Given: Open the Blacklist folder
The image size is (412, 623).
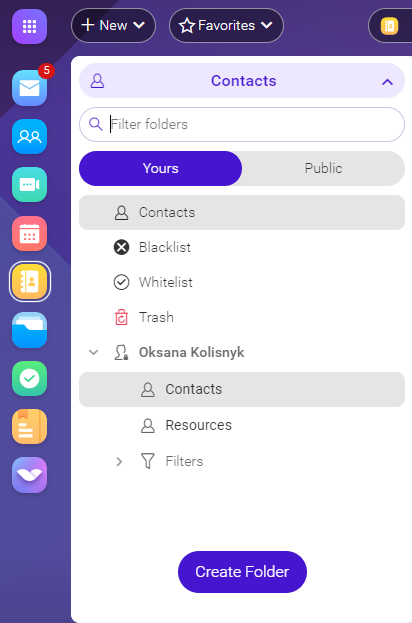Looking at the screenshot, I should pyautogui.click(x=242, y=247).
